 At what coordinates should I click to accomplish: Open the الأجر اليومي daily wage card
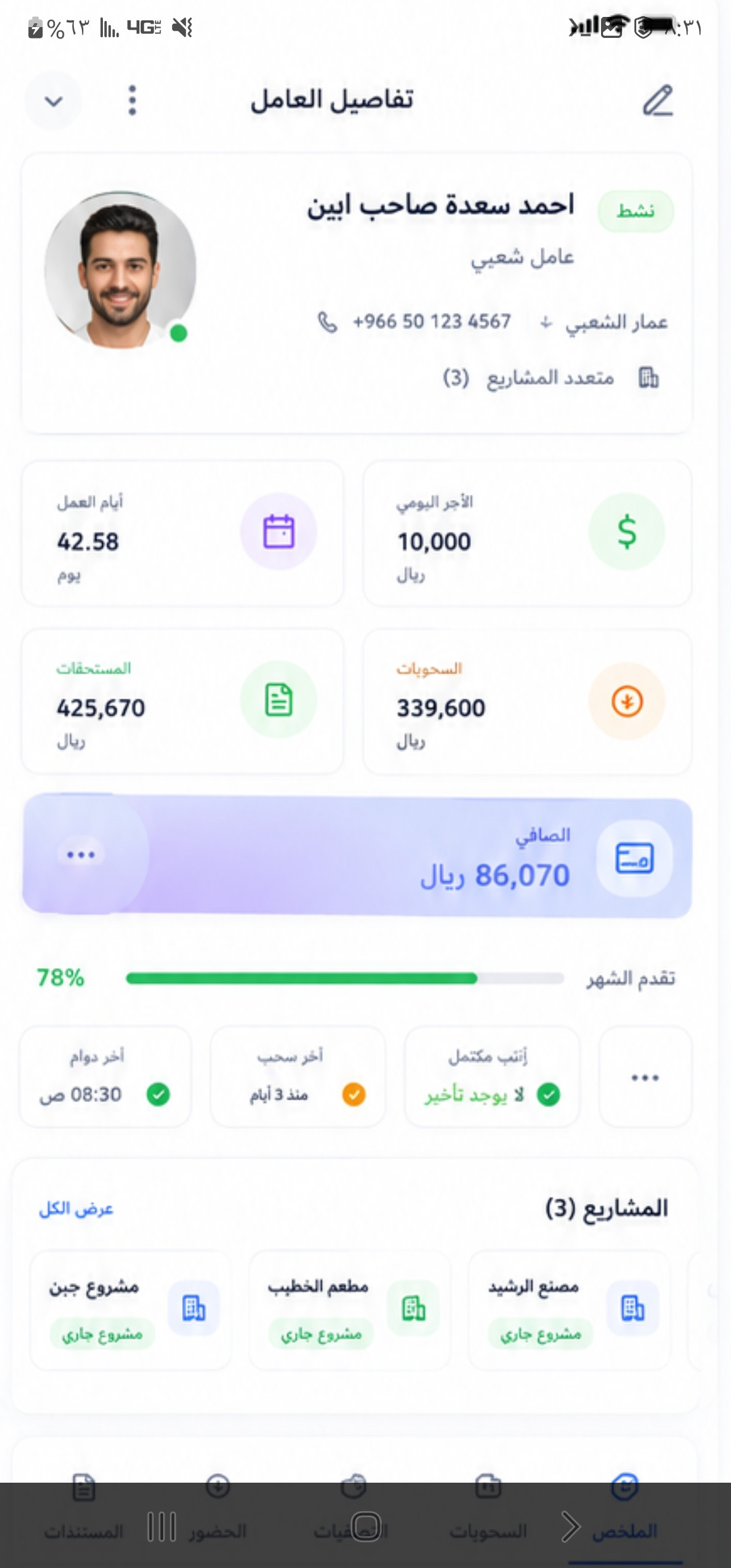coord(527,533)
